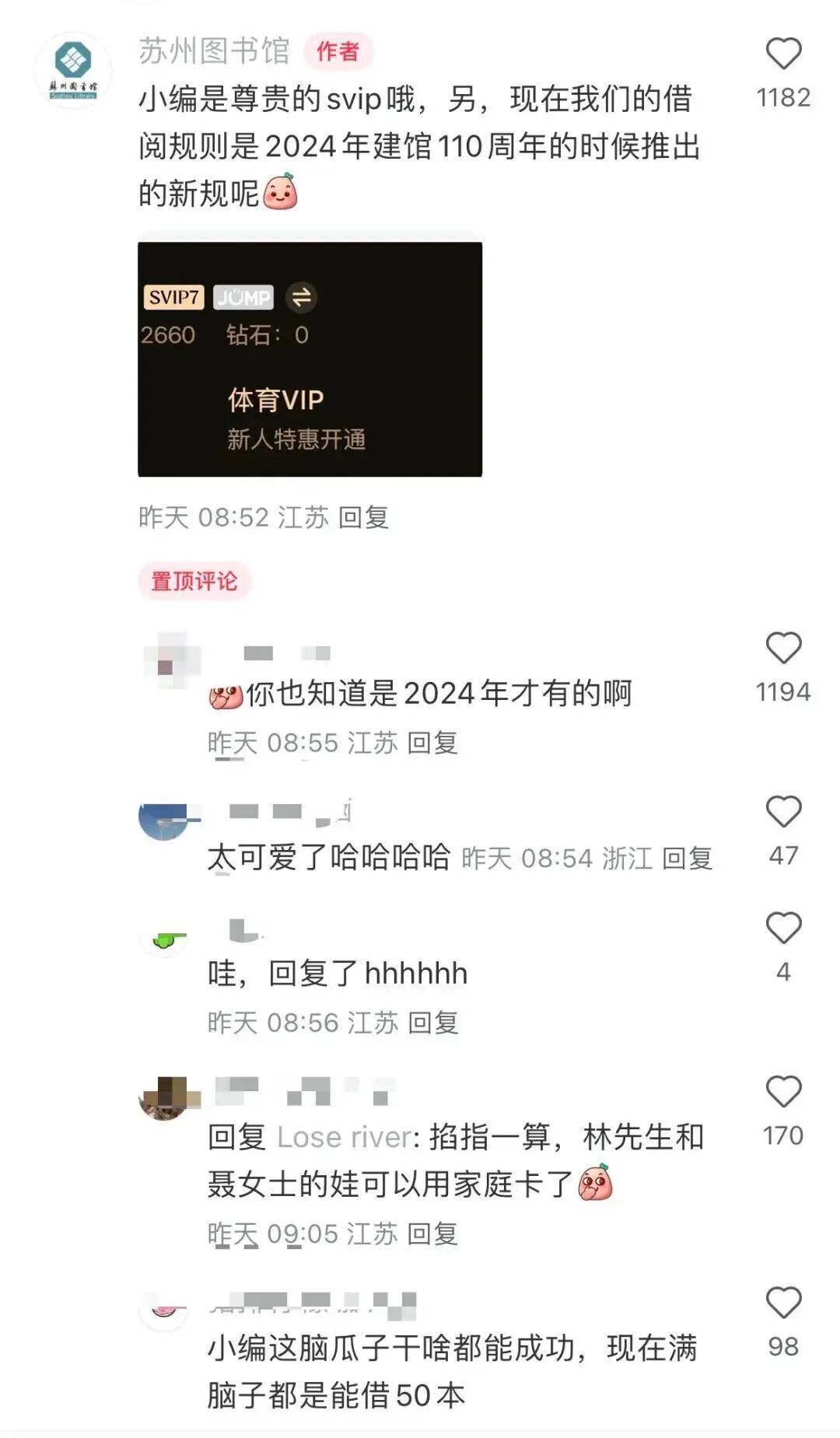Image resolution: width=840 pixels, height=1438 pixels.
Task: Click the 置顶评论 pinned-comment label
Action: pos(196,579)
